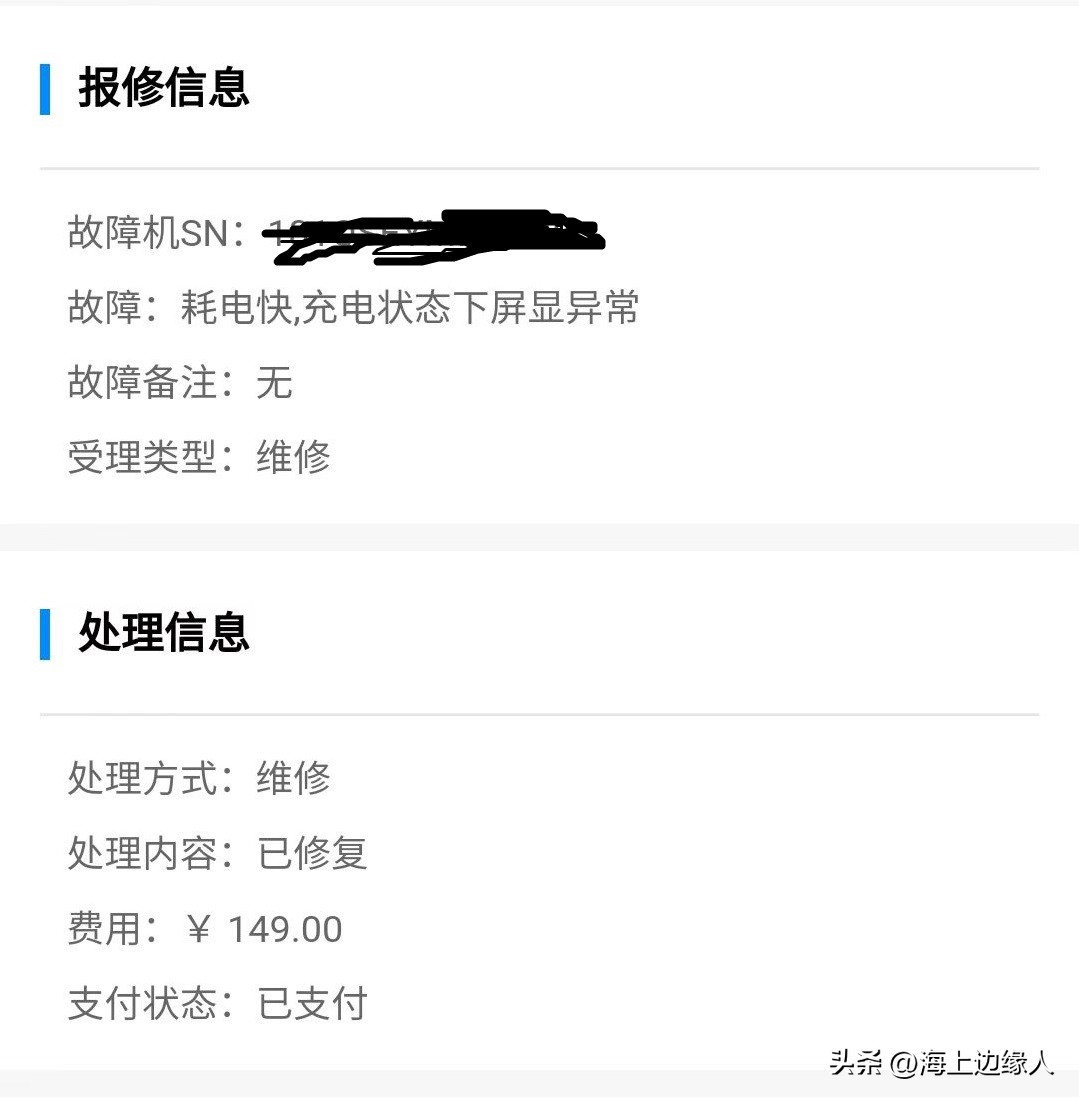
Task: Click the 故障备注 label
Action: (140, 383)
